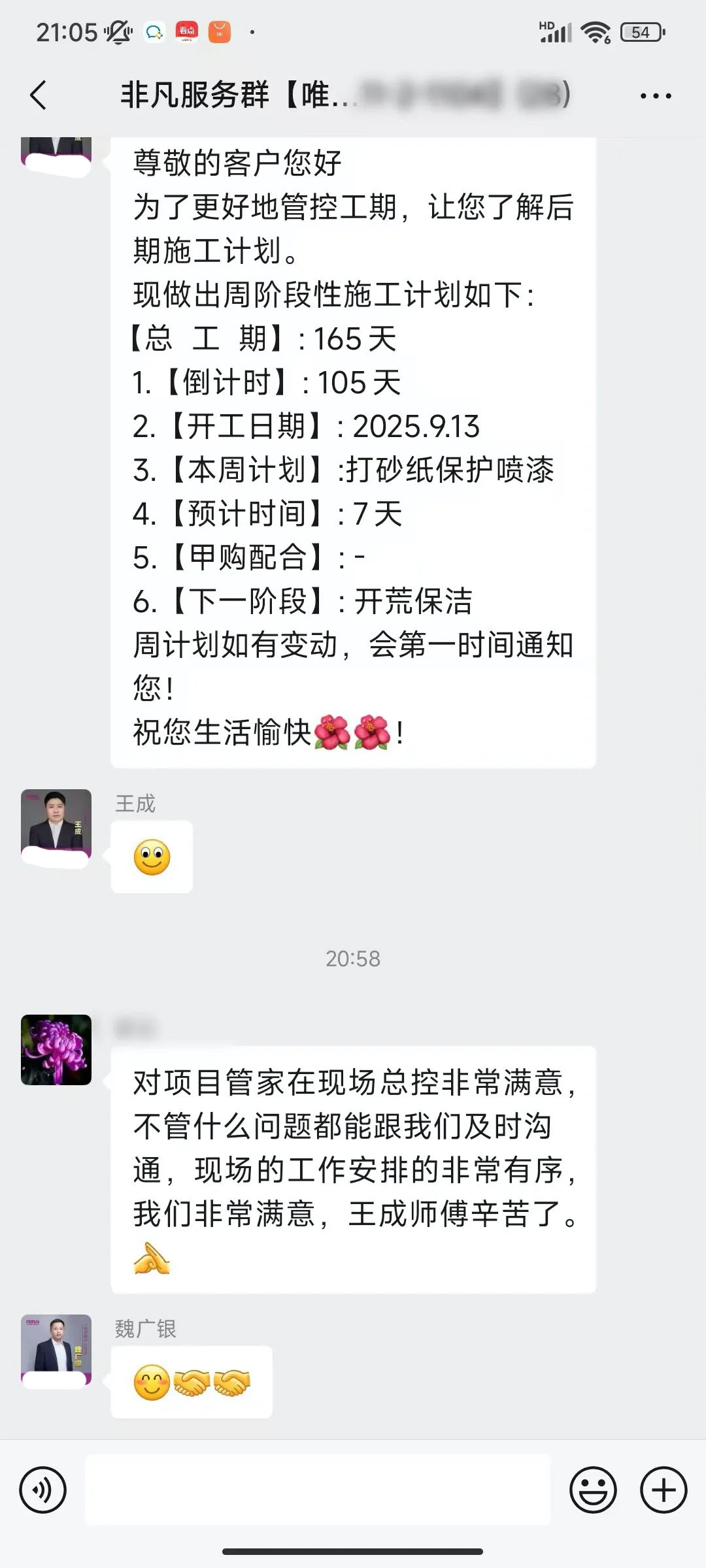
Task: Open the chat's three-dot menu
Action: (x=655, y=96)
